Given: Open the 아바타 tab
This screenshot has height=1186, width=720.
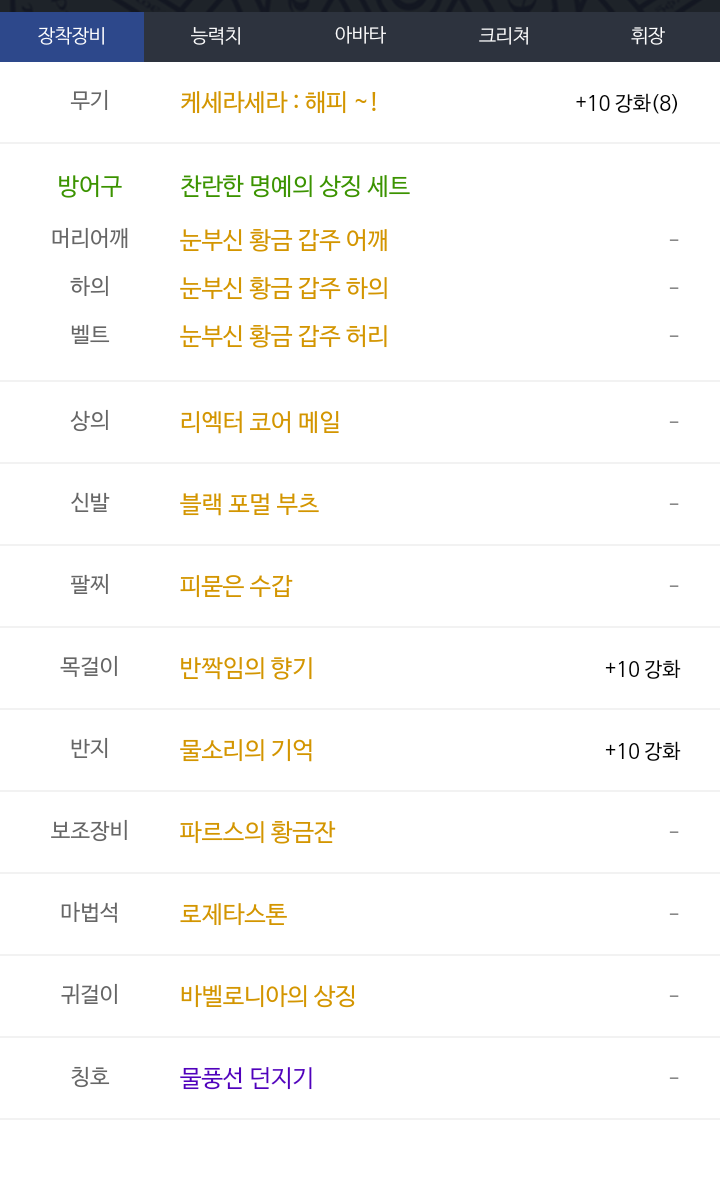Looking at the screenshot, I should (360, 36).
